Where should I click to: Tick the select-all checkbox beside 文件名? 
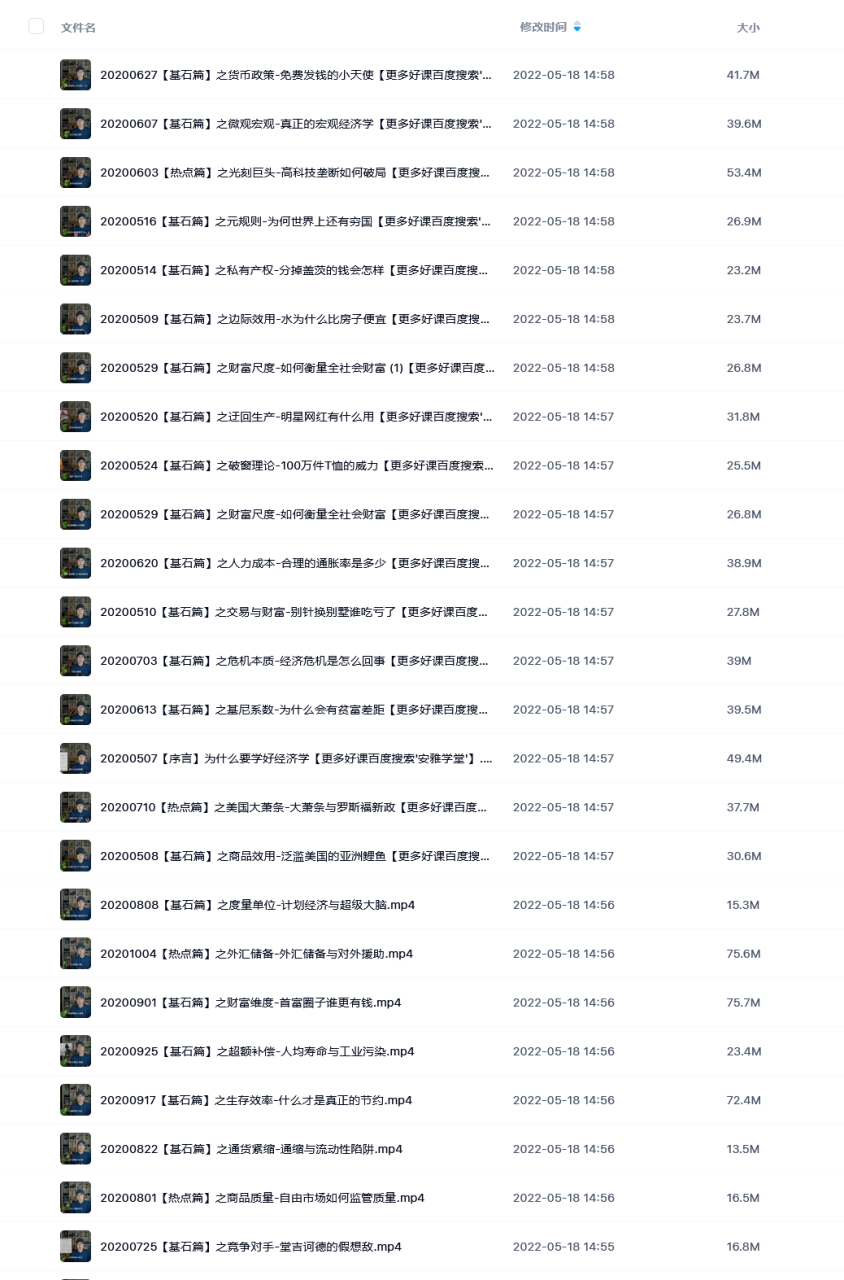pos(36,26)
